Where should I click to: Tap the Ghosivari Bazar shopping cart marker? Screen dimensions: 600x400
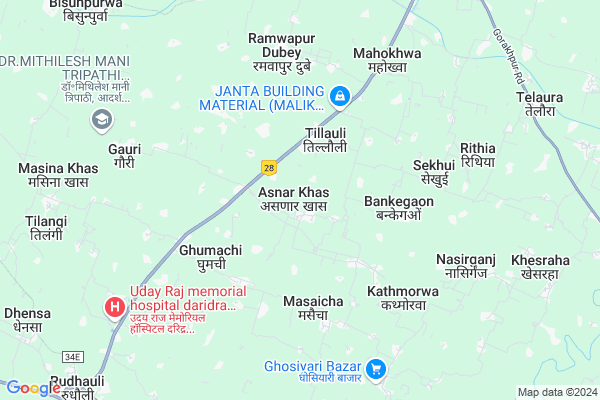point(376,369)
